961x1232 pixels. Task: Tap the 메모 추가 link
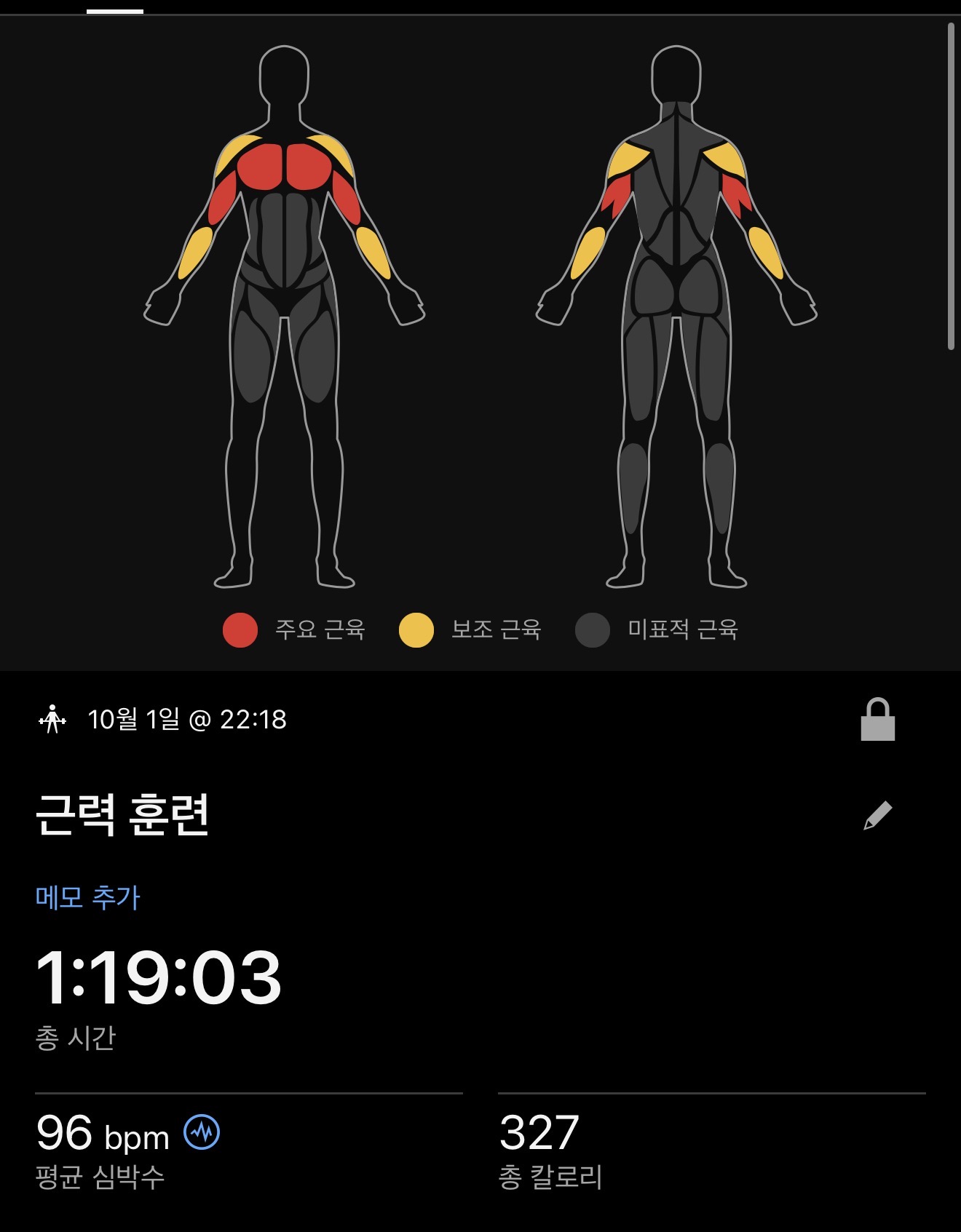tap(87, 897)
